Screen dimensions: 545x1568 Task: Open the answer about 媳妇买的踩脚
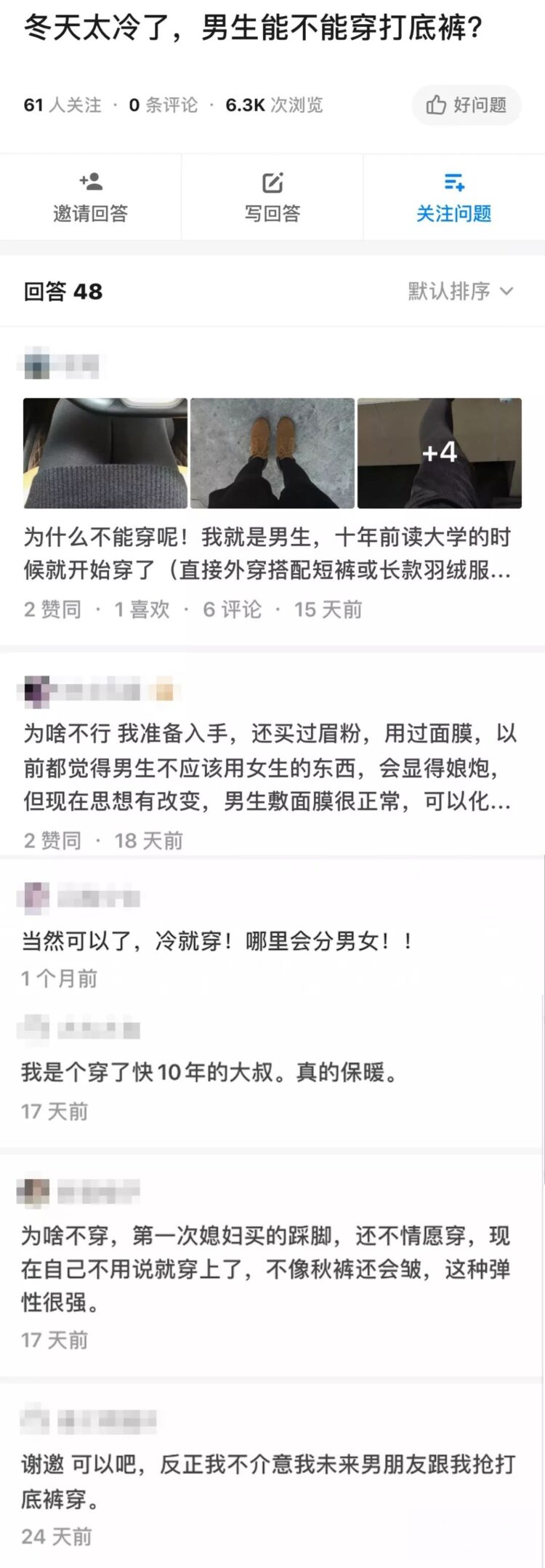[x=266, y=1268]
